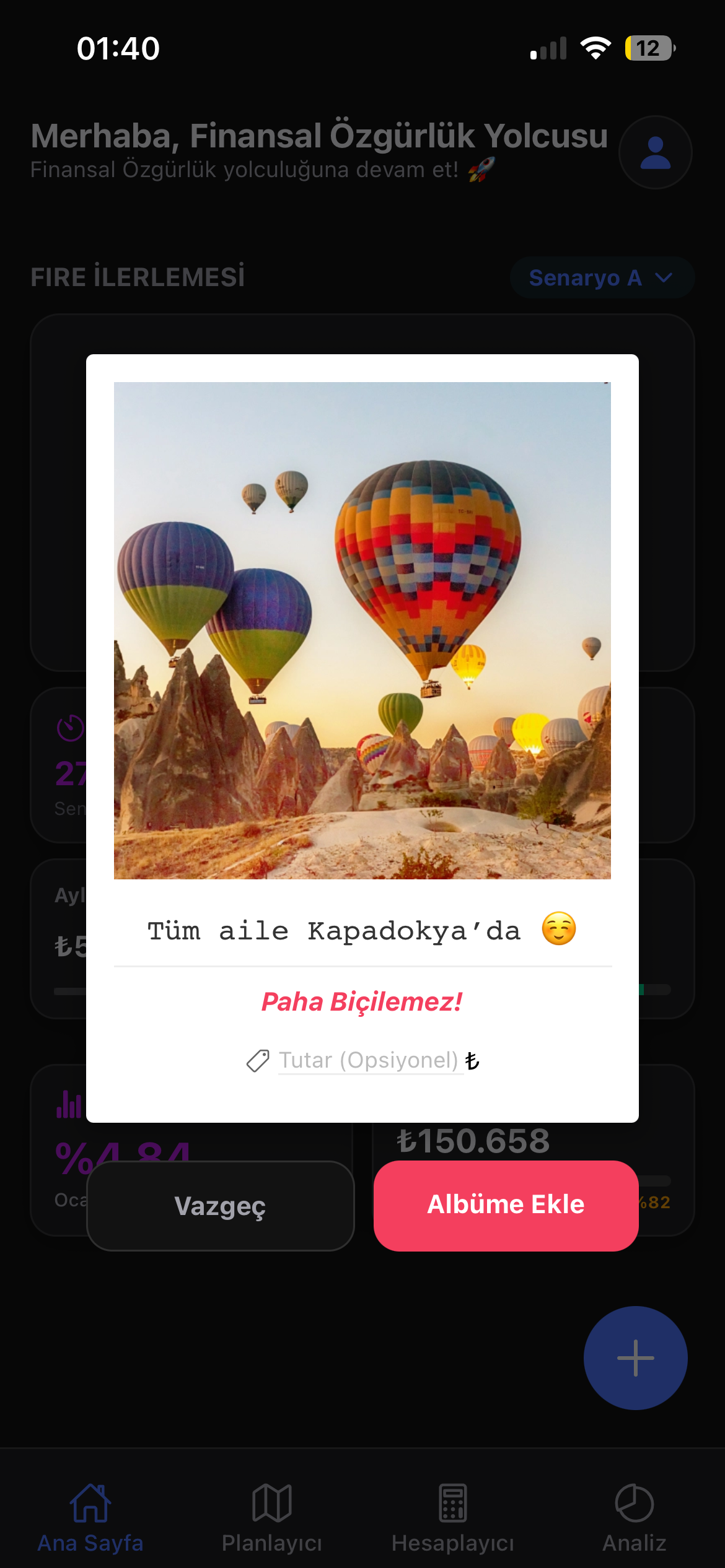Cancel with the Vazgeç button
Screen dimensions: 725x1568
click(x=220, y=1205)
